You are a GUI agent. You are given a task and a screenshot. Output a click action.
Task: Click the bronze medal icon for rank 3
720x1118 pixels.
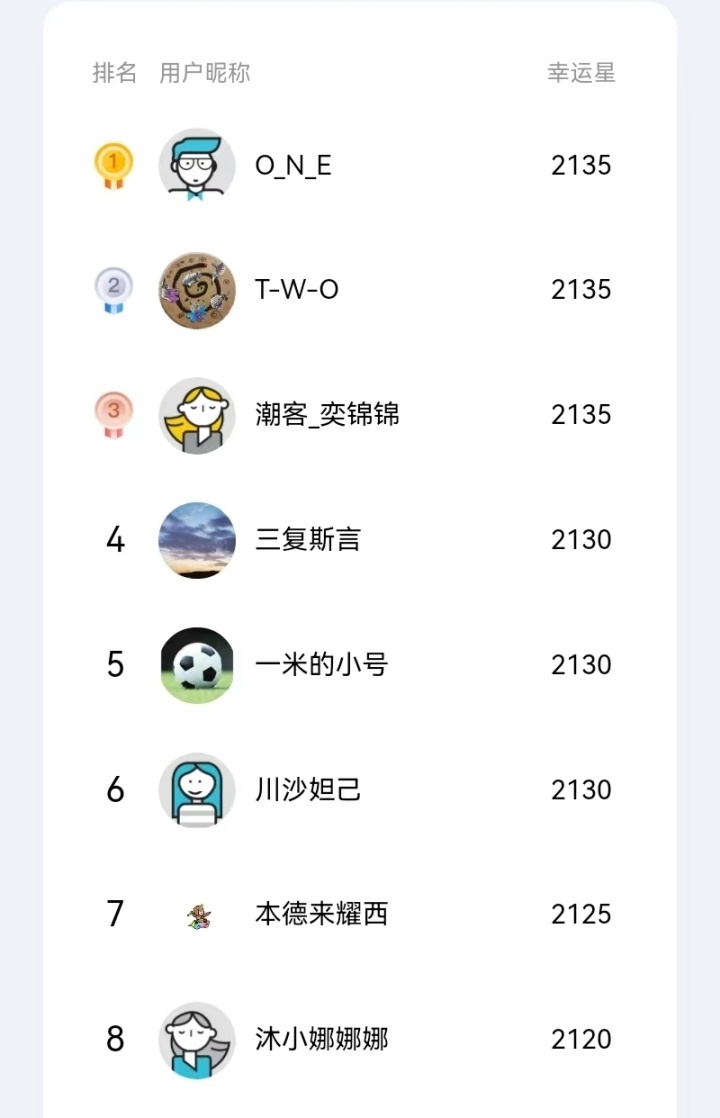click(x=114, y=414)
